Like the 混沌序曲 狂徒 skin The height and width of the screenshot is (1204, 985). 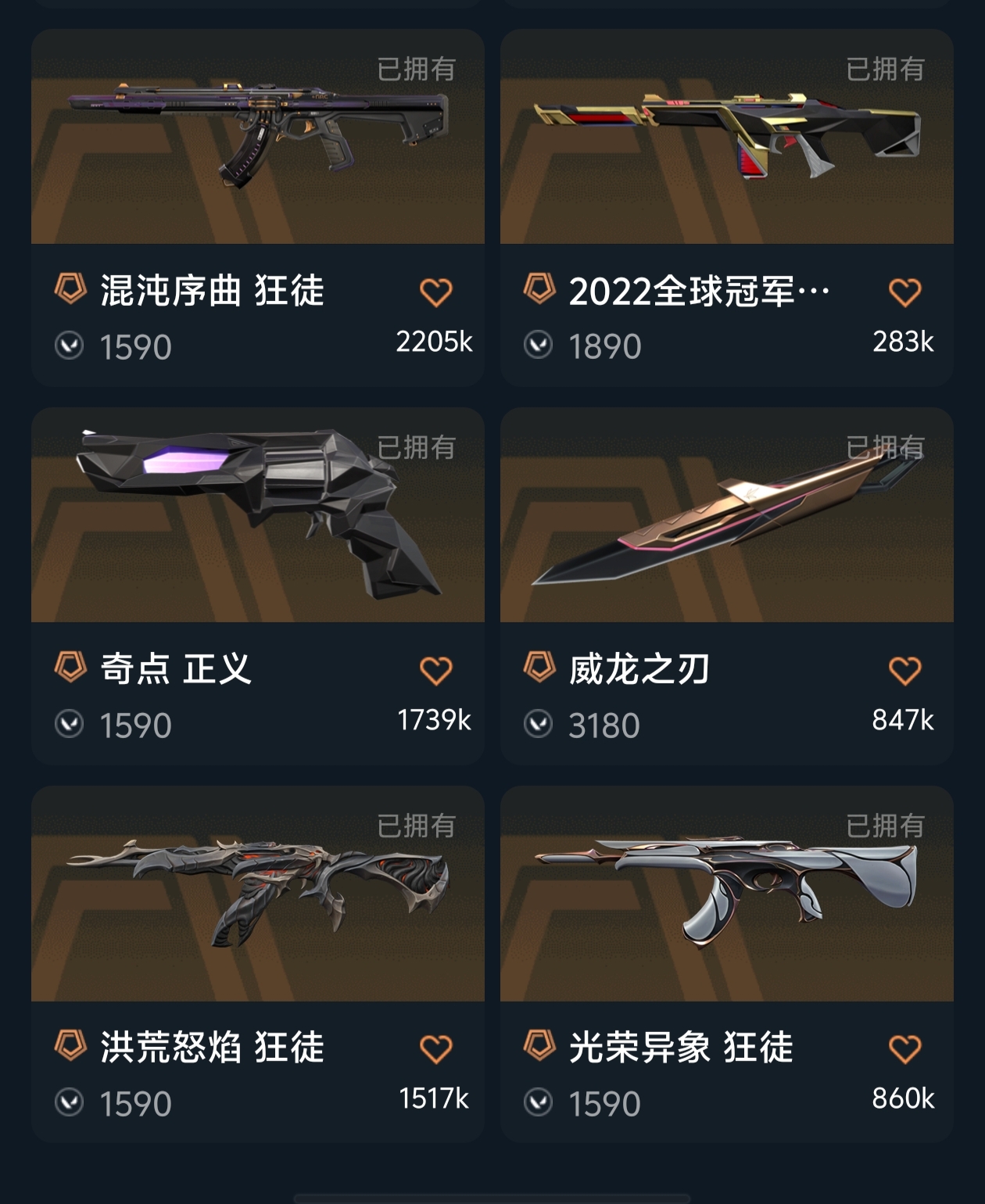[x=435, y=292]
